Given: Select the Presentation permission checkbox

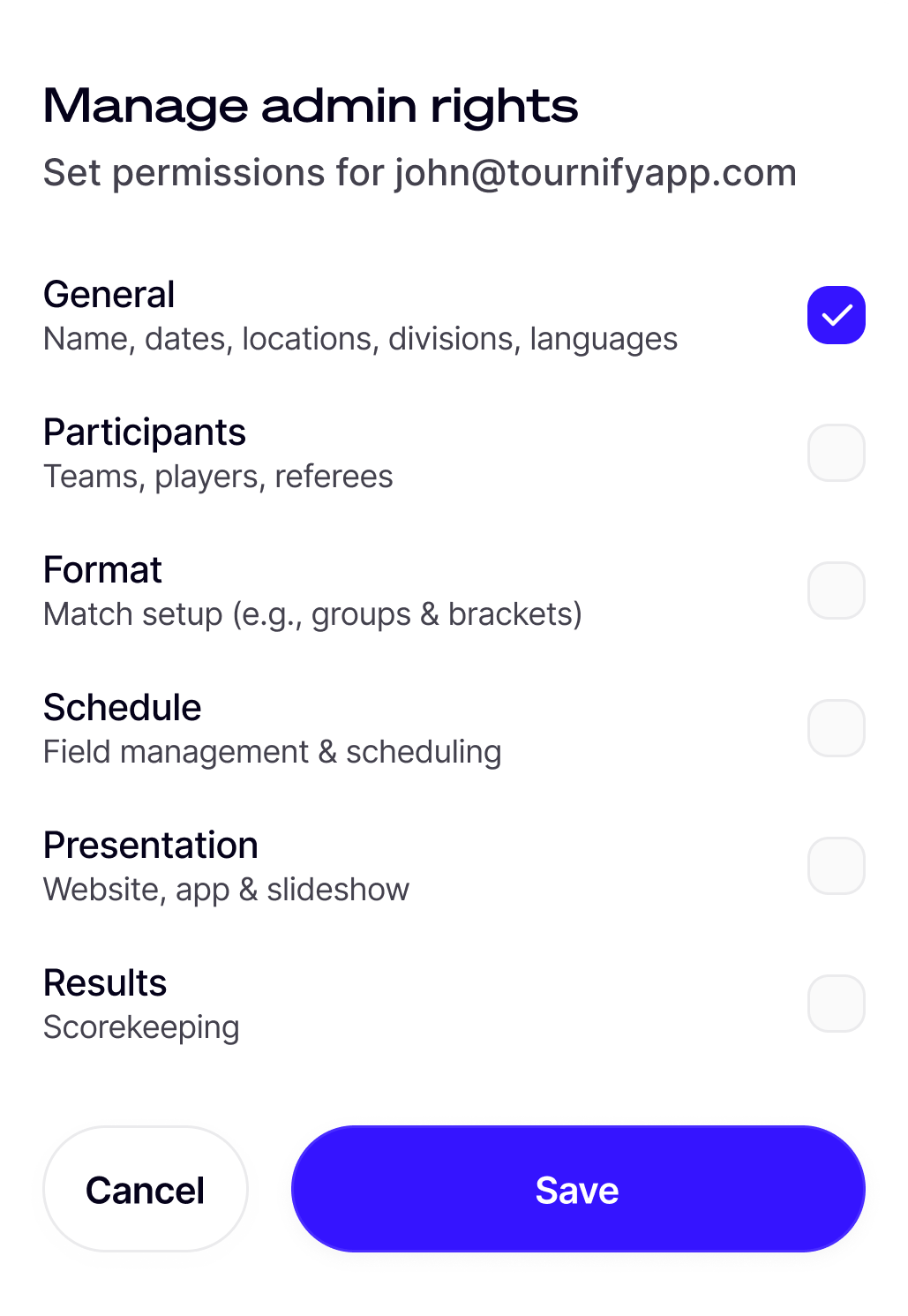Looking at the screenshot, I should pyautogui.click(x=836, y=866).
